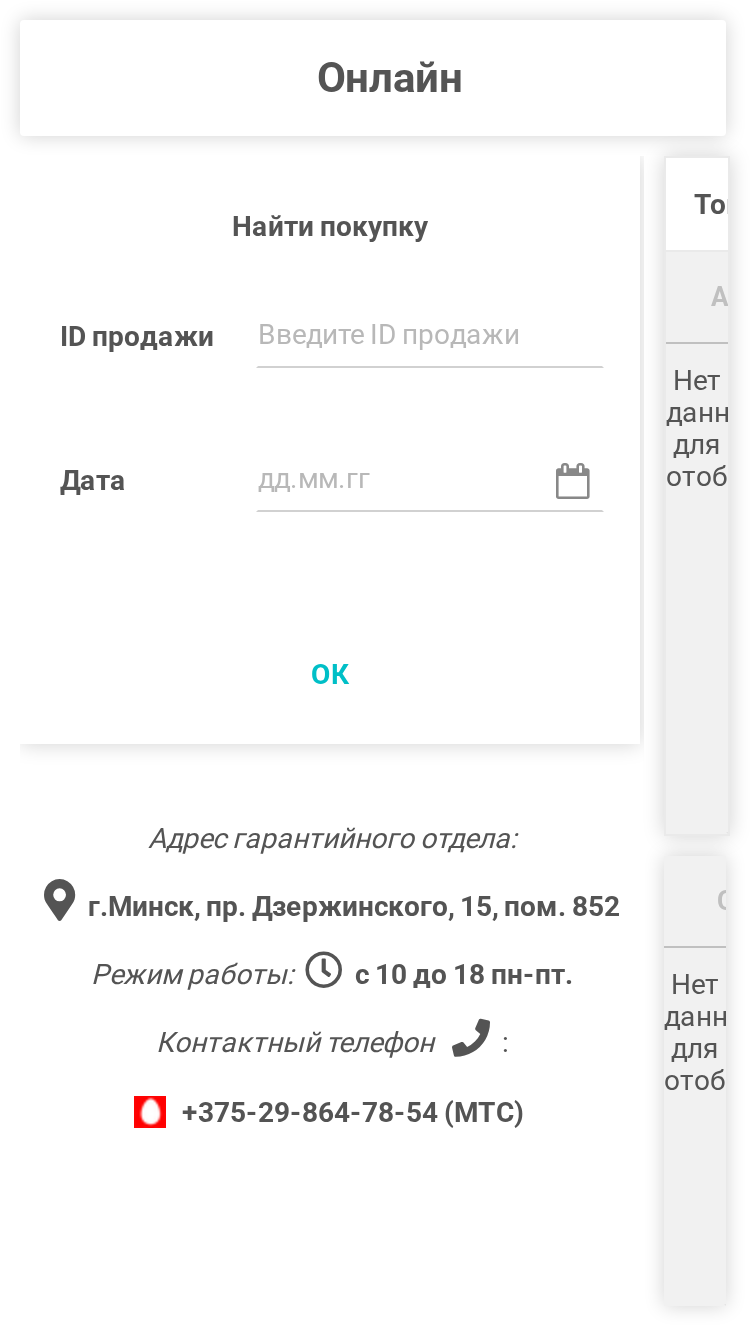This screenshot has height=1334, width=750.
Task: Open the calendar date picker icon
Action: pyautogui.click(x=573, y=481)
